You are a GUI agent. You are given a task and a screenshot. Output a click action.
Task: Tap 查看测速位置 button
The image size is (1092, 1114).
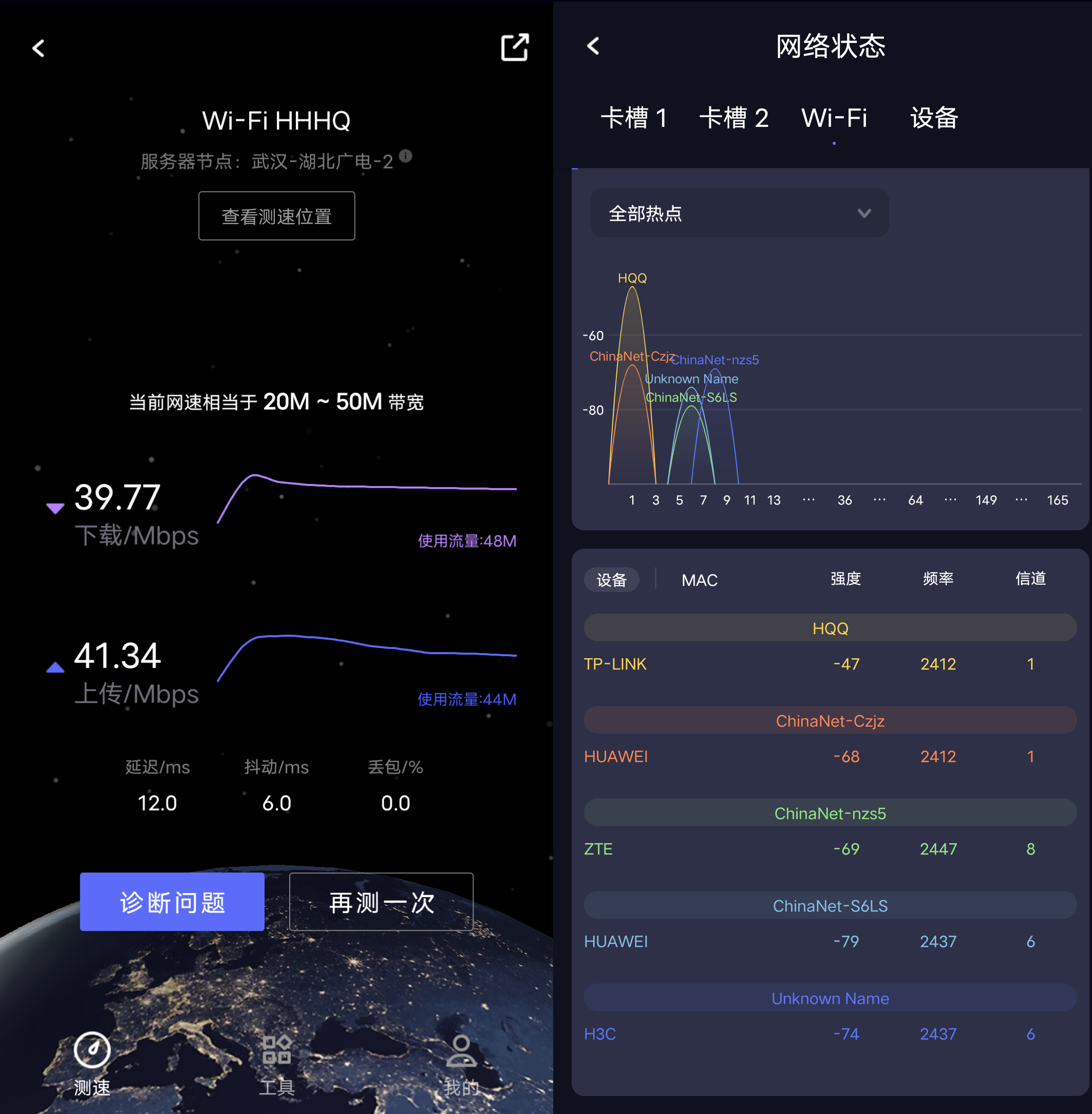point(276,216)
